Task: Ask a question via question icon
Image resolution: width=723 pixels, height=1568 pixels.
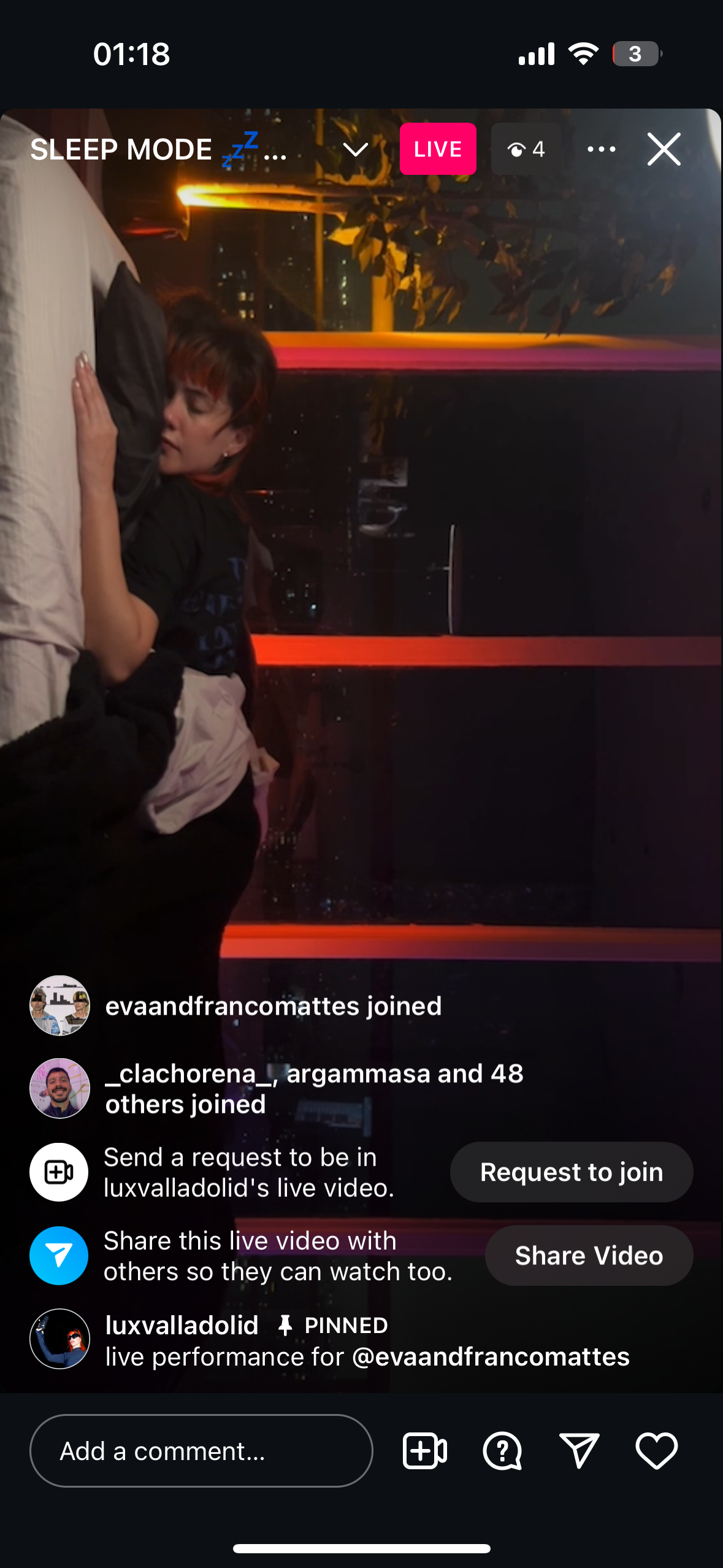Action: click(x=502, y=1451)
